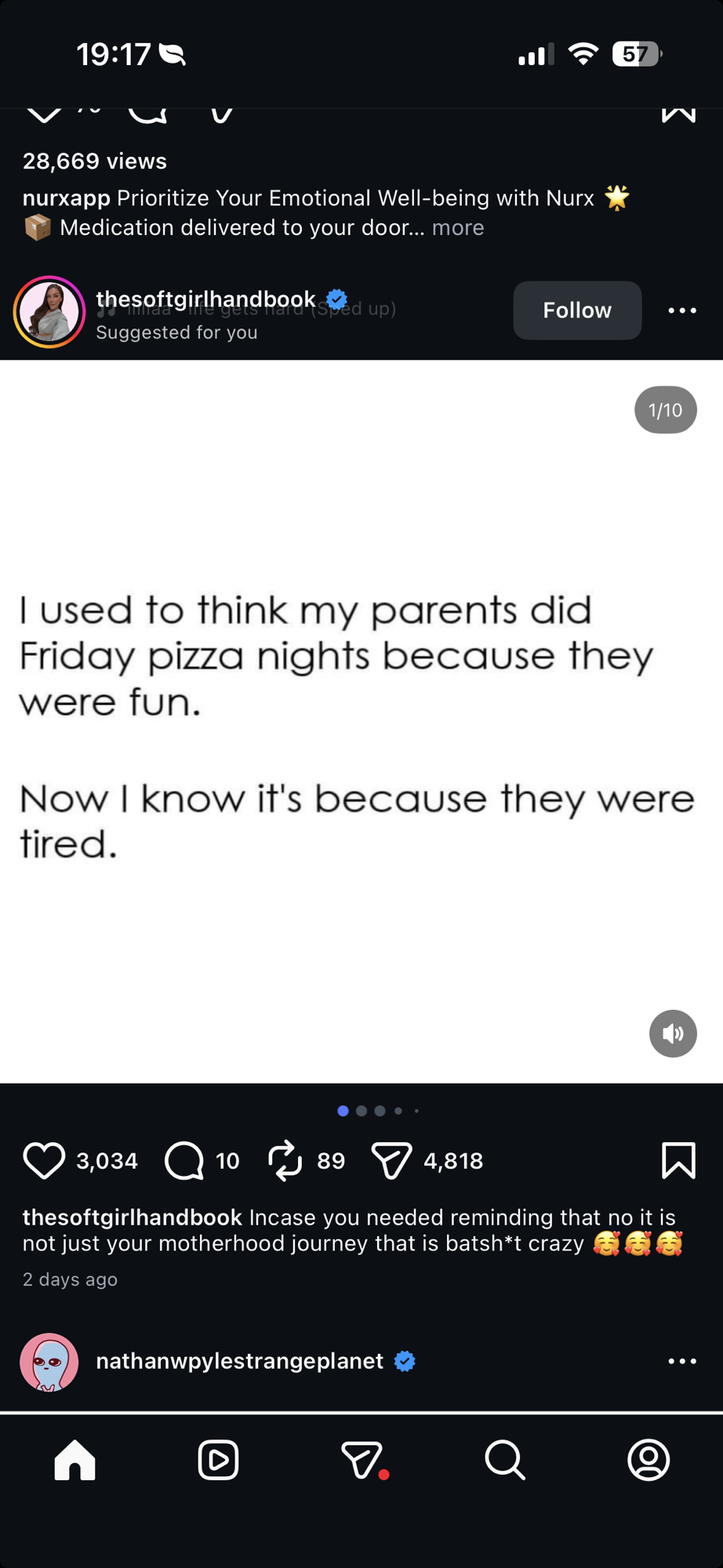Open options menu for thesoftgirlhandbook post
This screenshot has width=723, height=1568.
coord(681,310)
